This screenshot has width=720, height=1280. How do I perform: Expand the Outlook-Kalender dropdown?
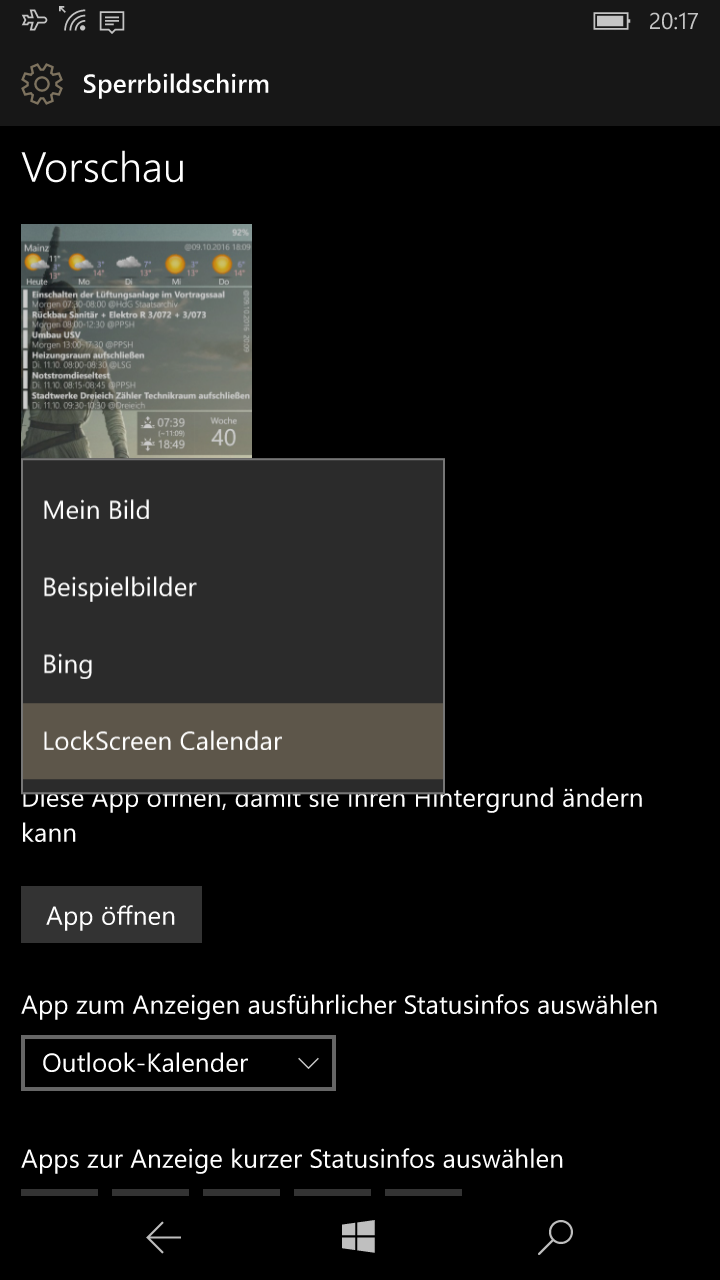click(x=178, y=1063)
